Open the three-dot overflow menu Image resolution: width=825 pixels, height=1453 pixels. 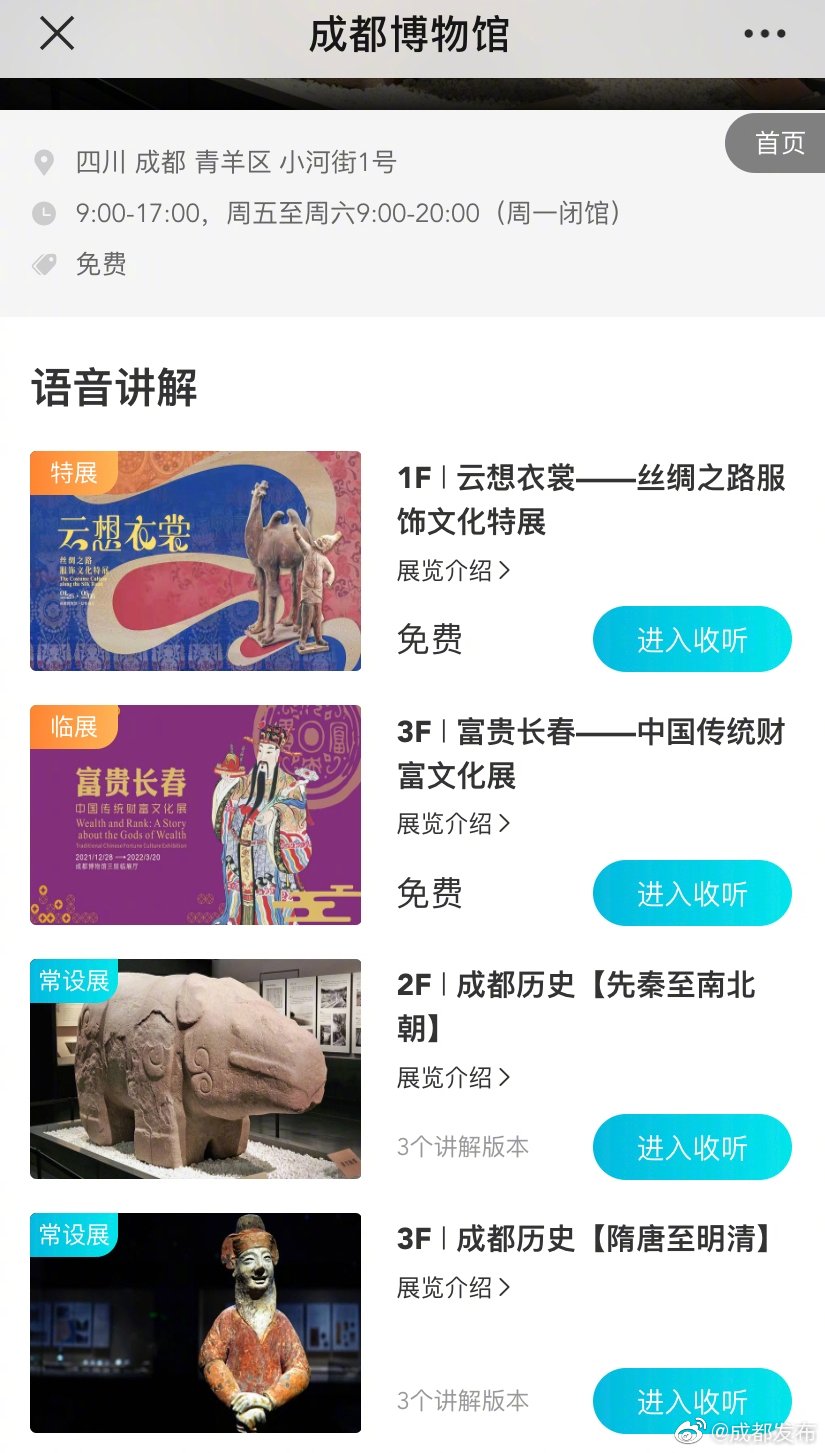764,34
